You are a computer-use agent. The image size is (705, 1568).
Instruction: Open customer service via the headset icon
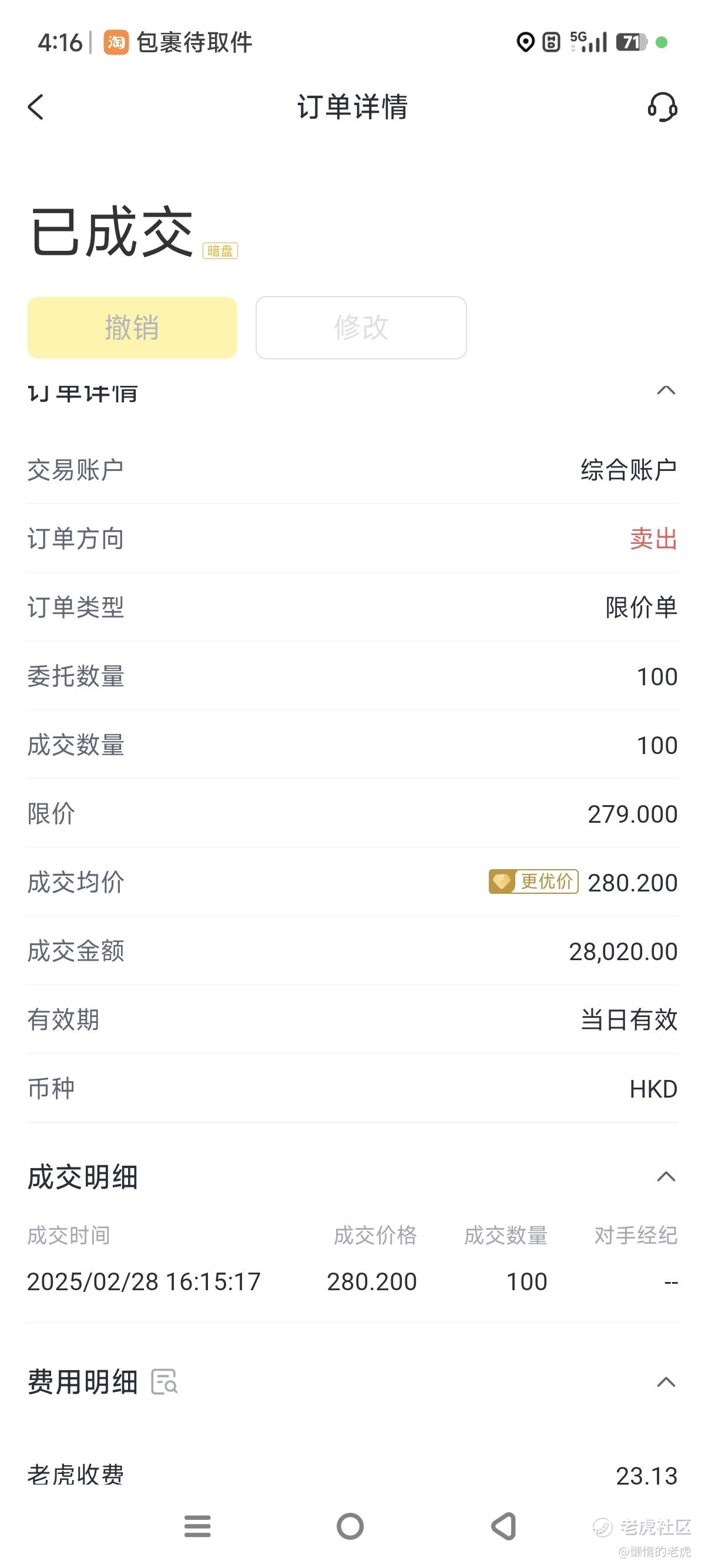(662, 107)
